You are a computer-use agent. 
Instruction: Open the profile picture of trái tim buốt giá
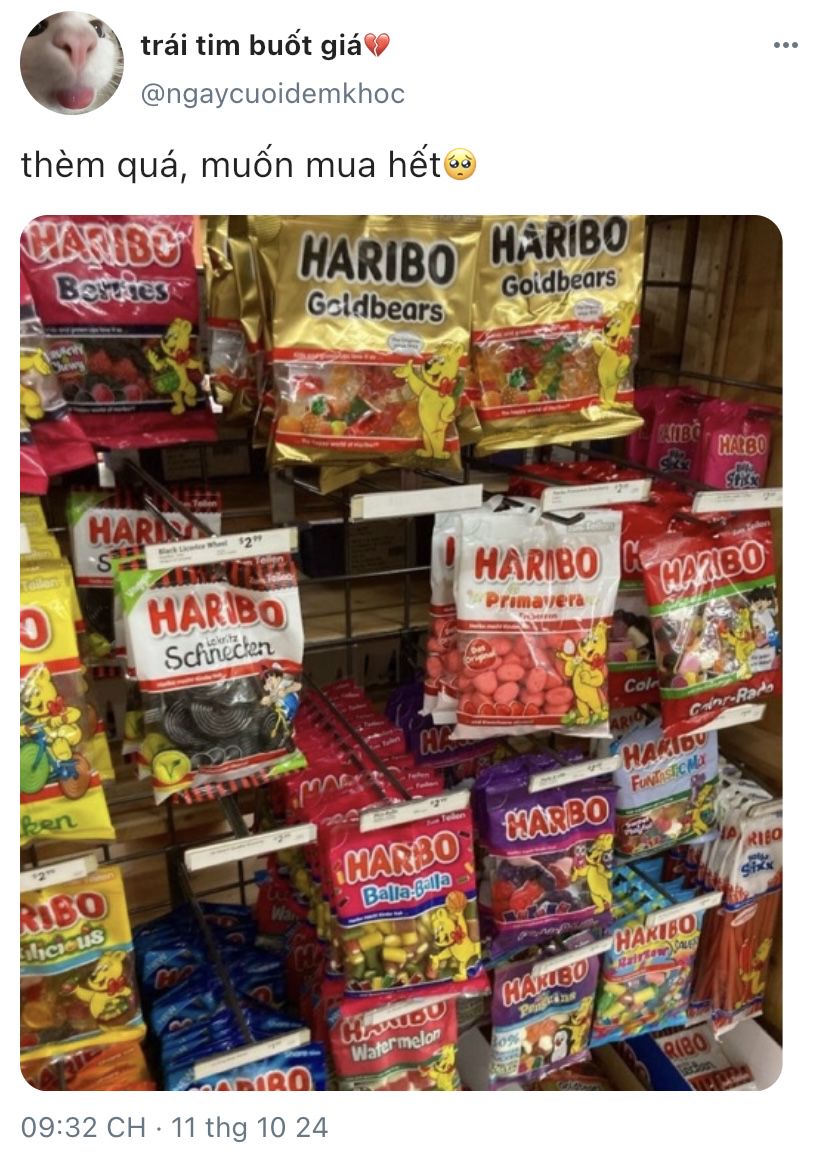click(71, 64)
